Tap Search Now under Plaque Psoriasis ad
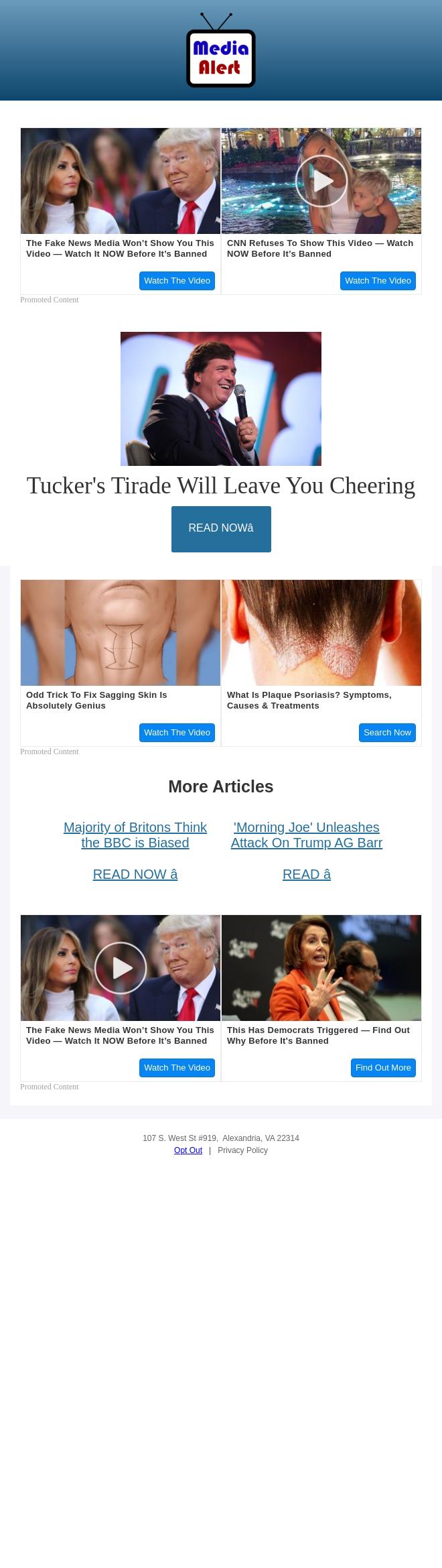Viewport: 442px width, 1568px height. (387, 733)
